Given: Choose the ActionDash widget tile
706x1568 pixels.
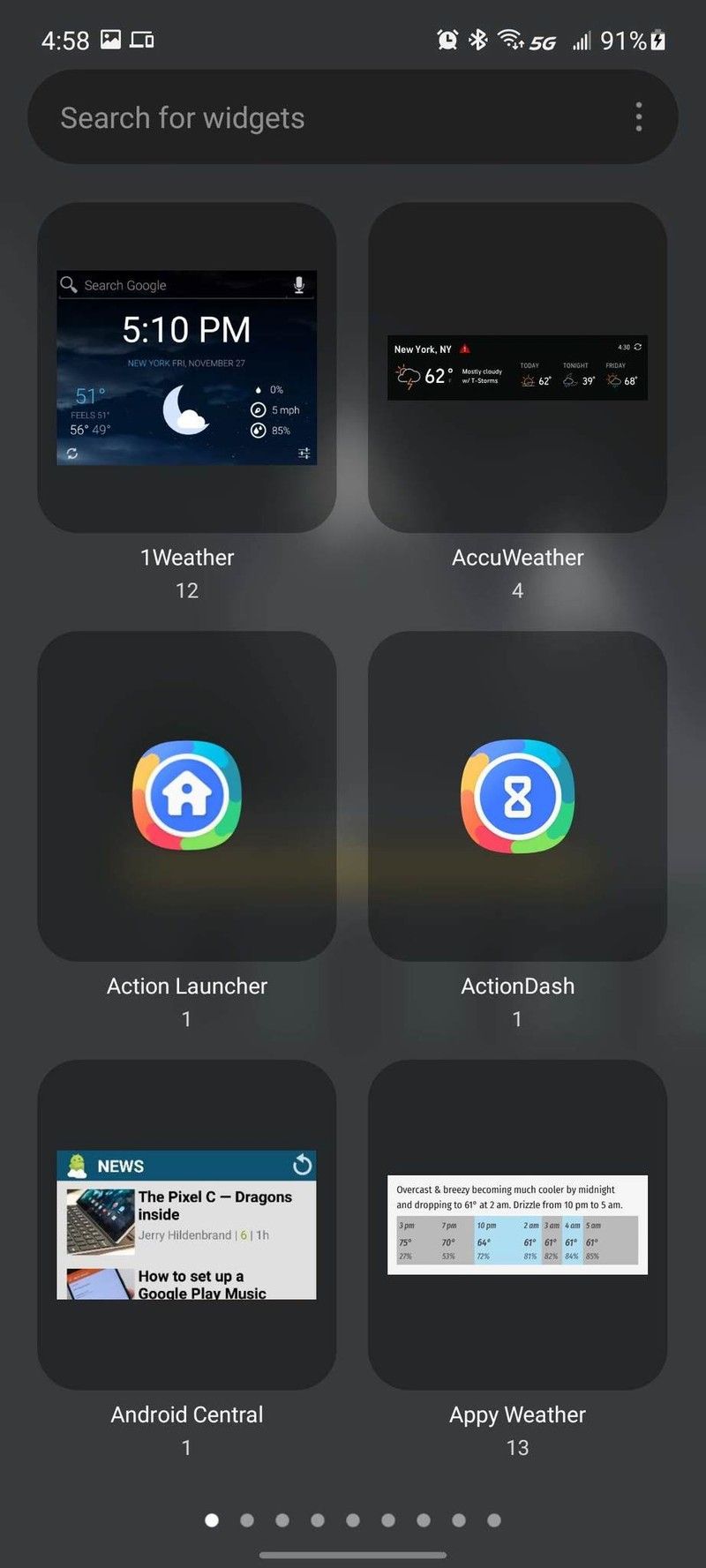Looking at the screenshot, I should point(517,796).
